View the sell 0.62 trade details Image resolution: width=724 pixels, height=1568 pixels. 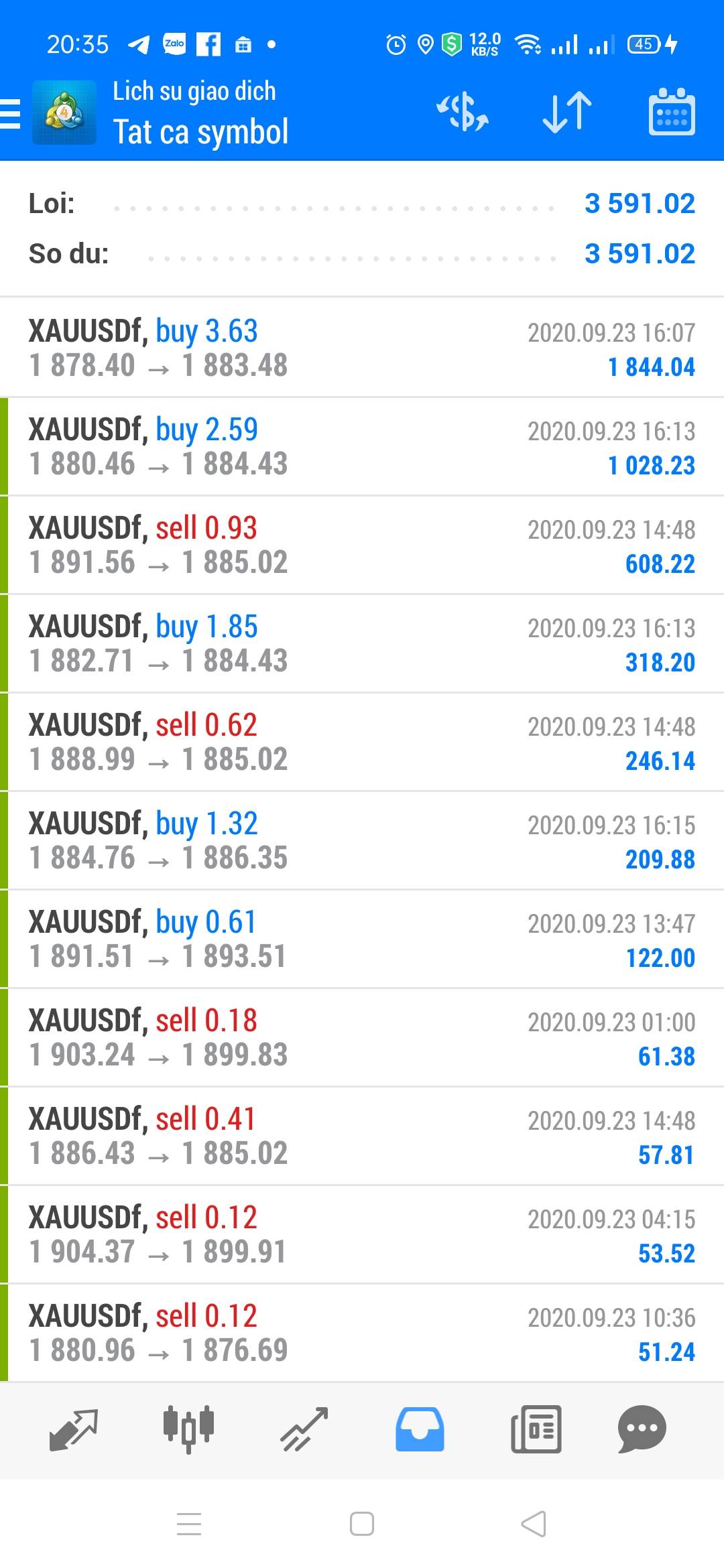[362, 742]
